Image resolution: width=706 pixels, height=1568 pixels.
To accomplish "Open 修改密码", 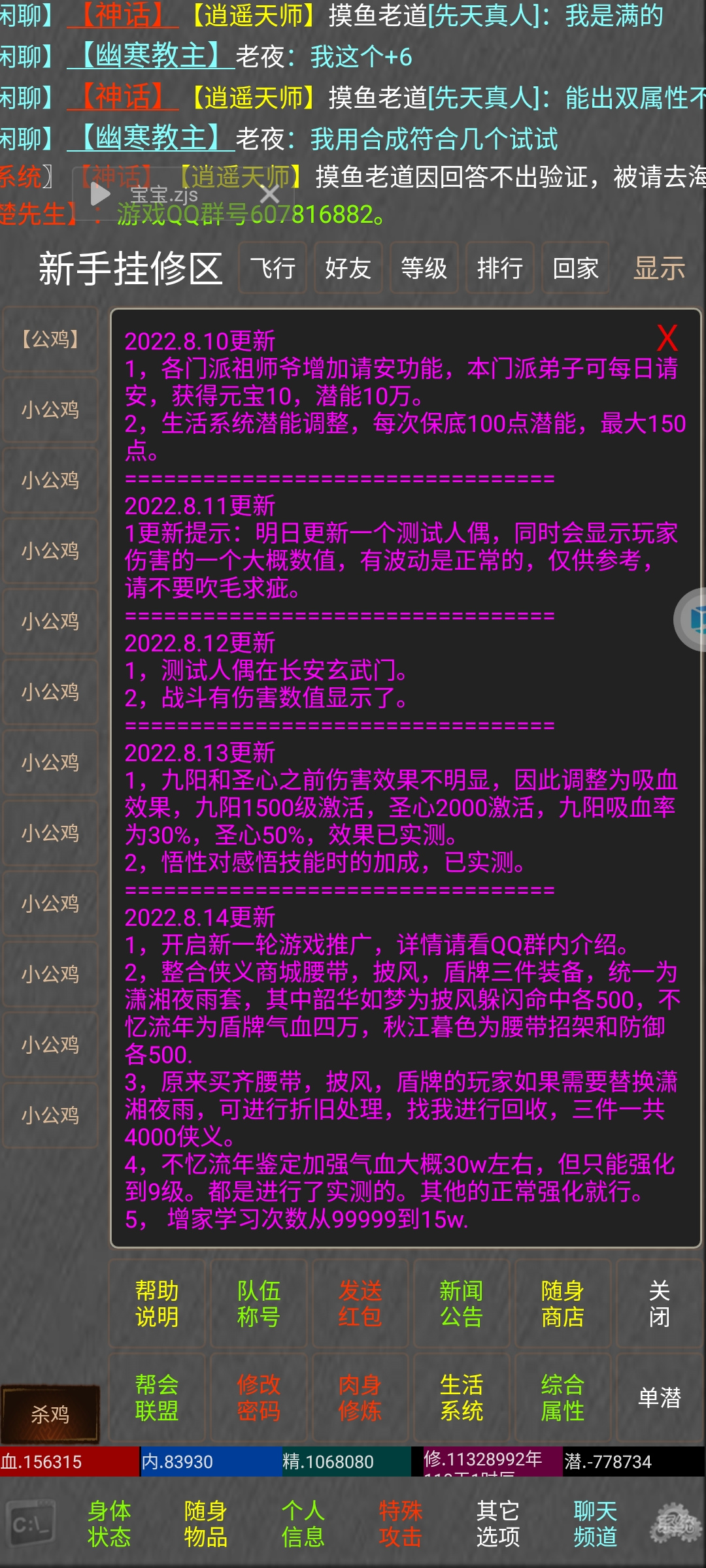I will [259, 1397].
